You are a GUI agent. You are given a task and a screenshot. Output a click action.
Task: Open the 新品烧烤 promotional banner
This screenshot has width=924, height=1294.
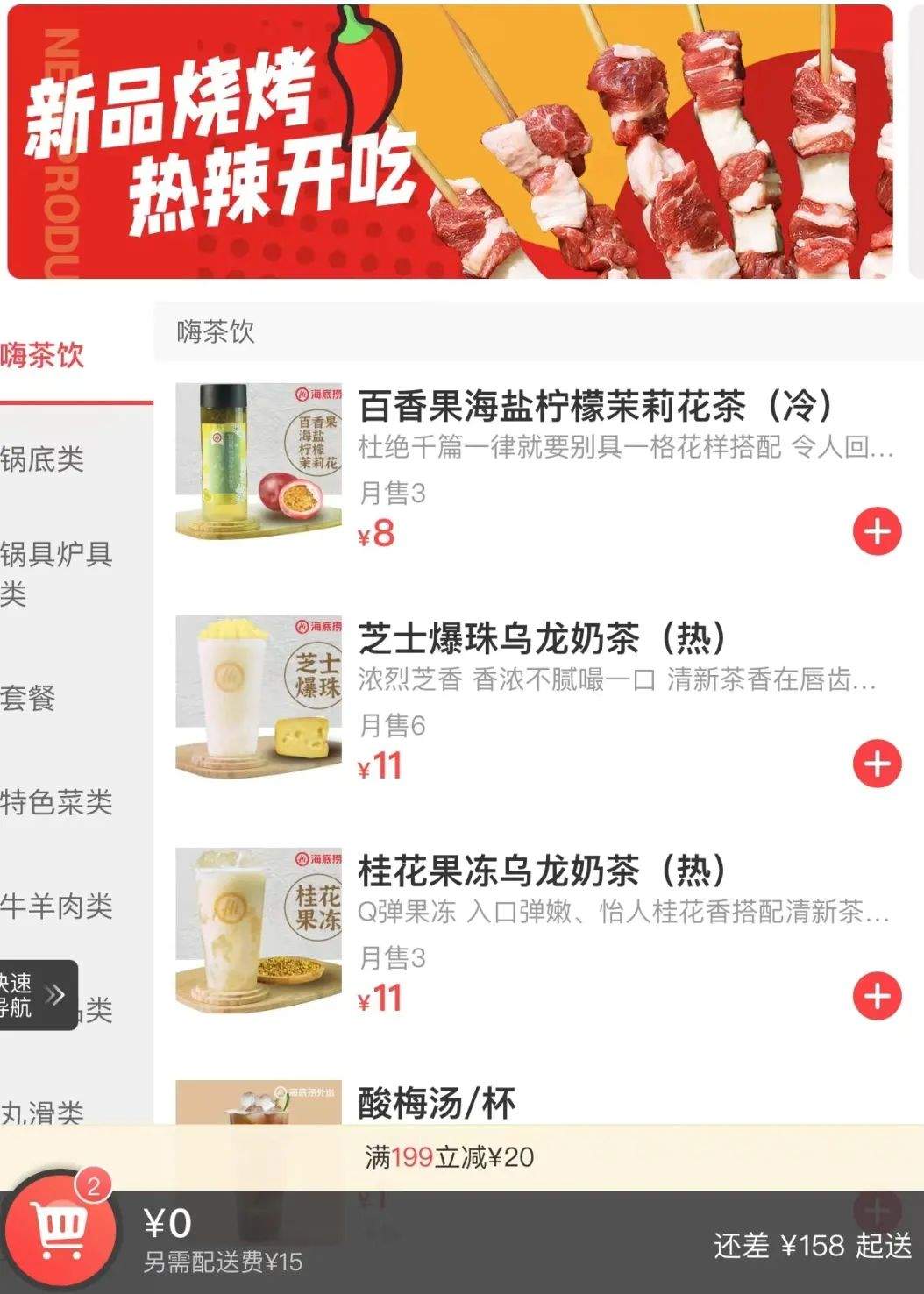point(449,142)
